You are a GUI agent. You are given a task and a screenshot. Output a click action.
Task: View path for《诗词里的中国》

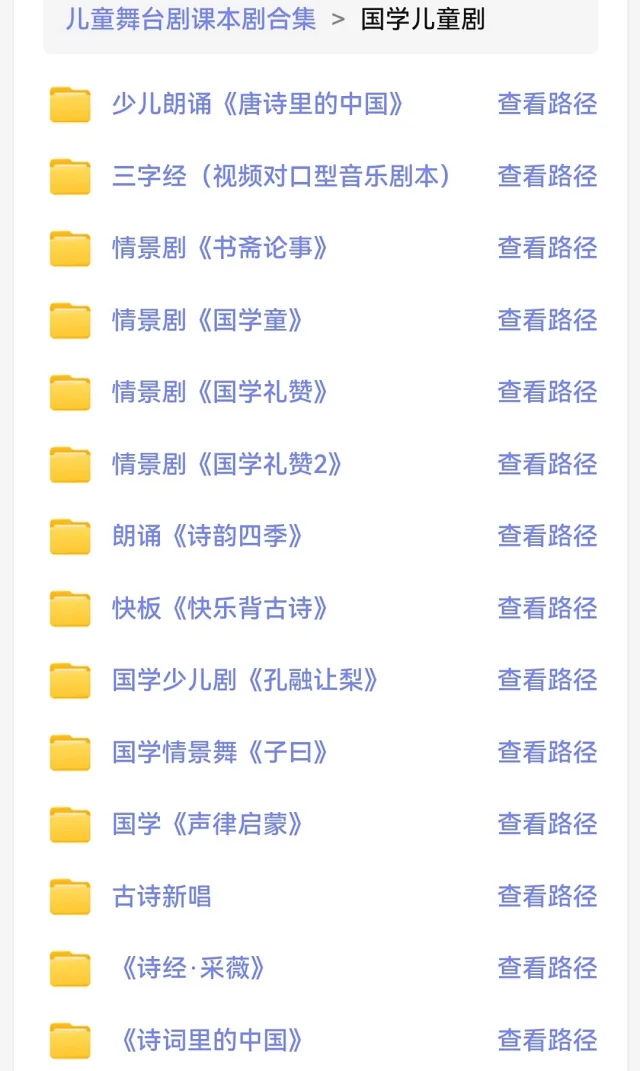[547, 1040]
